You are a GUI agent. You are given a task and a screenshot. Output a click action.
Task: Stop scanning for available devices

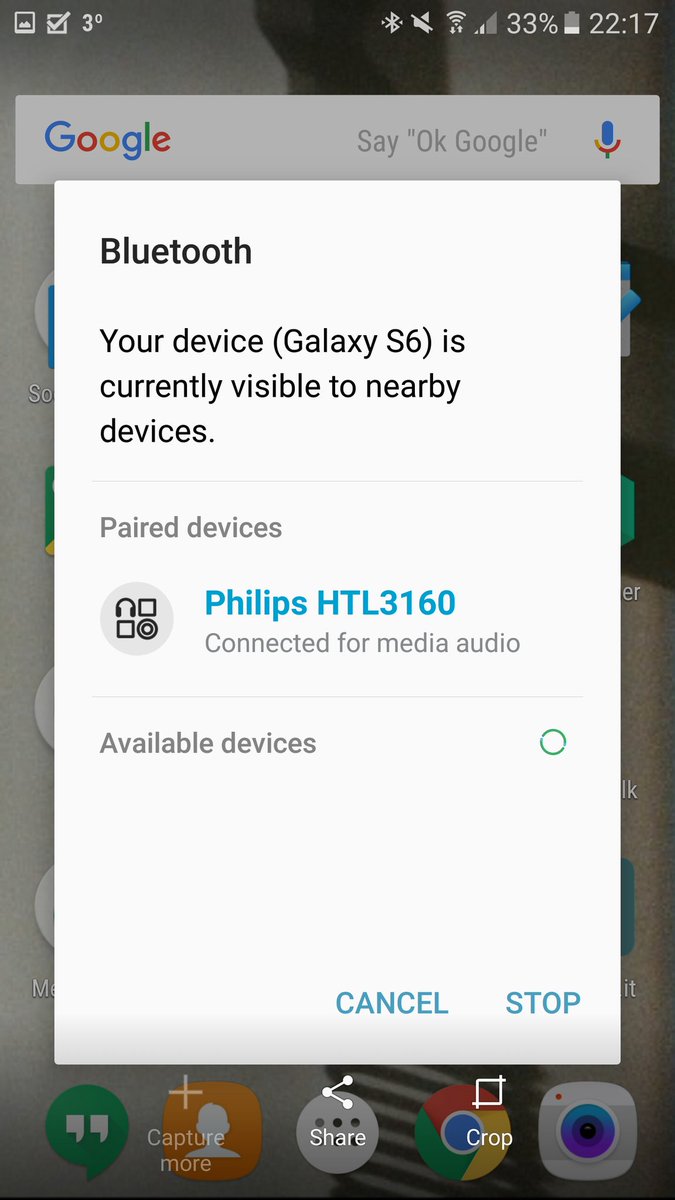coord(542,1003)
